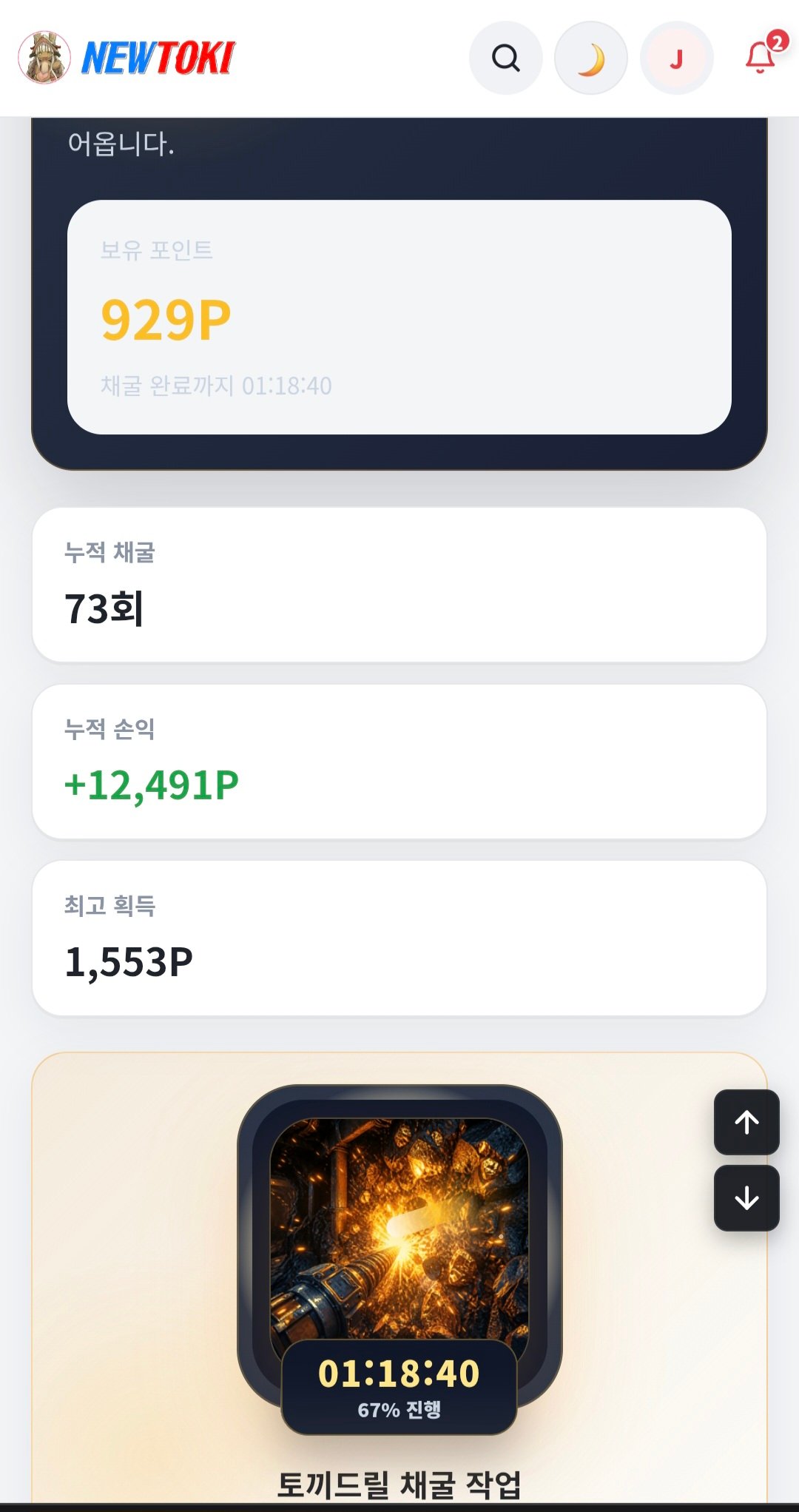Viewport: 799px width, 1512px height.
Task: Open the J profile avatar
Action: (x=676, y=58)
